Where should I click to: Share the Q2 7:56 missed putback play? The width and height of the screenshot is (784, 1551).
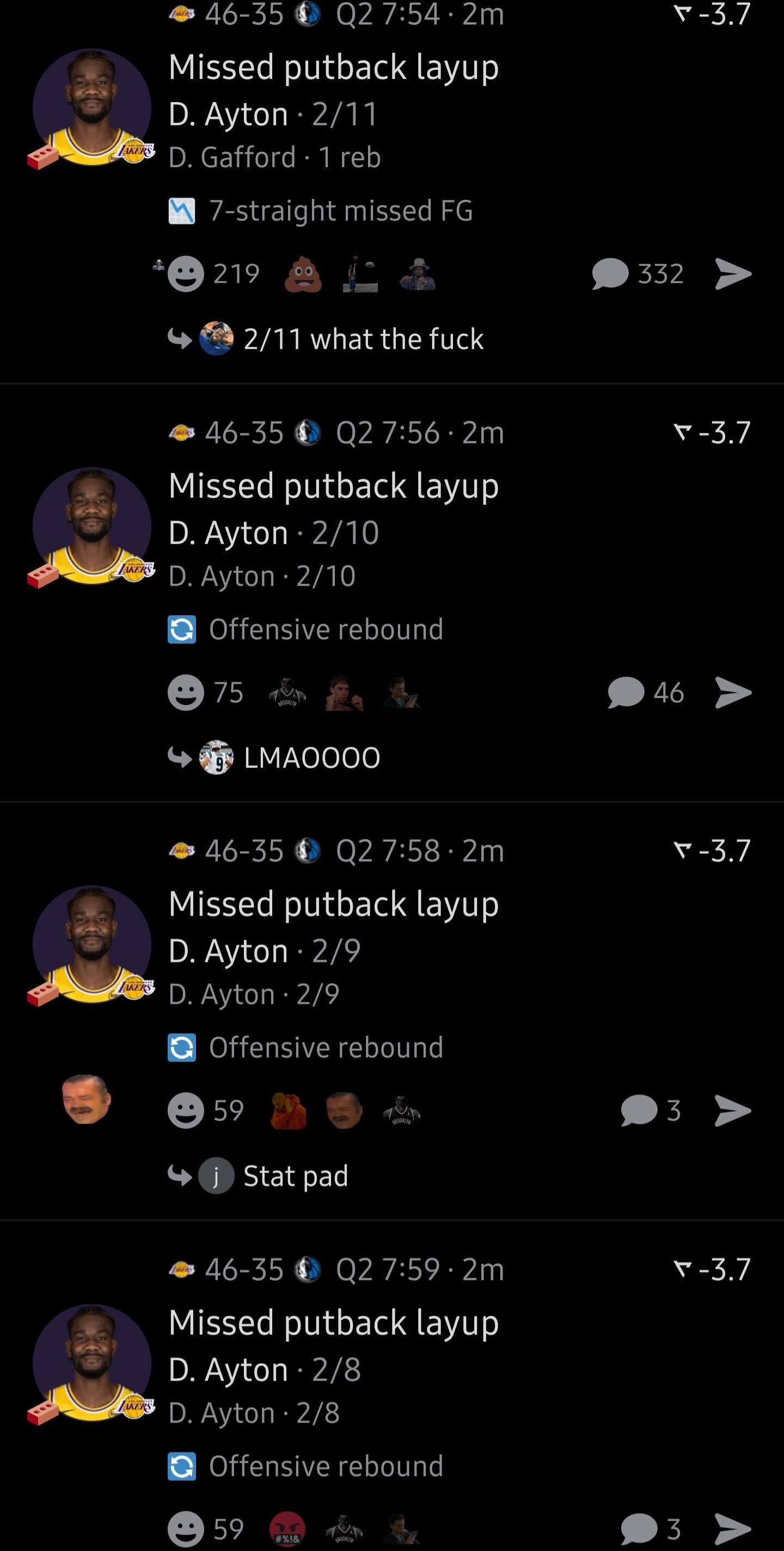tap(733, 692)
